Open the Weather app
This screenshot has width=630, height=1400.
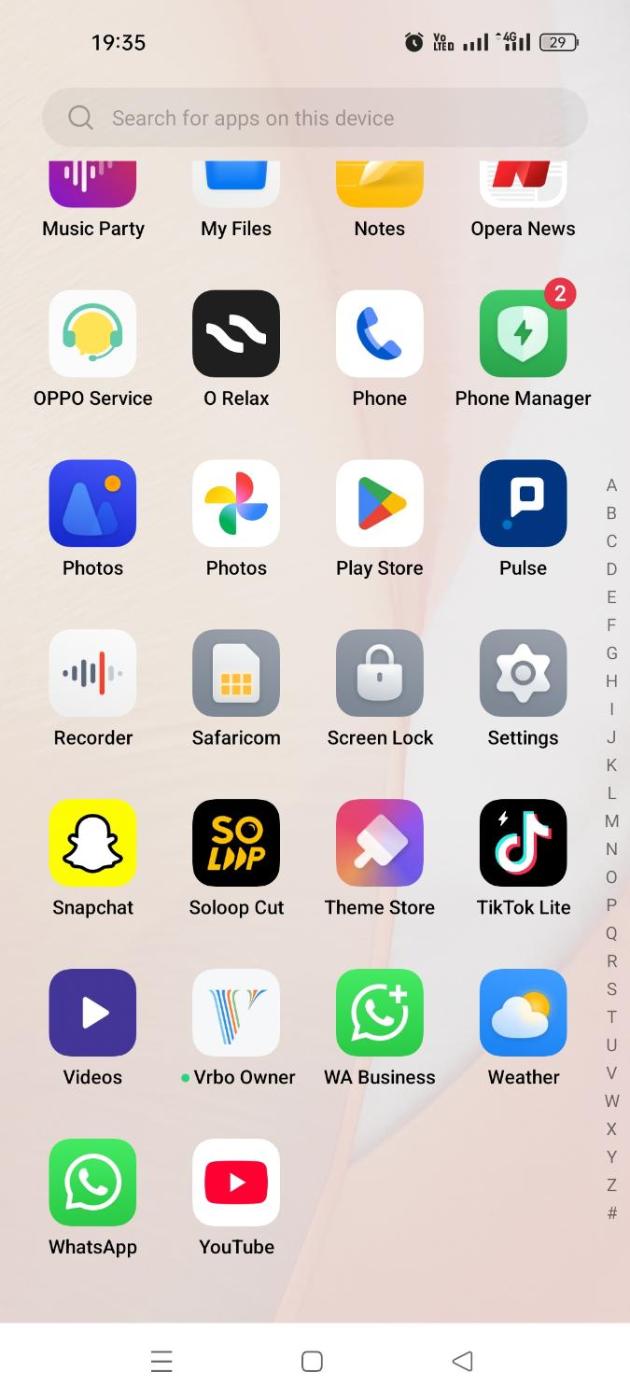523,1013
